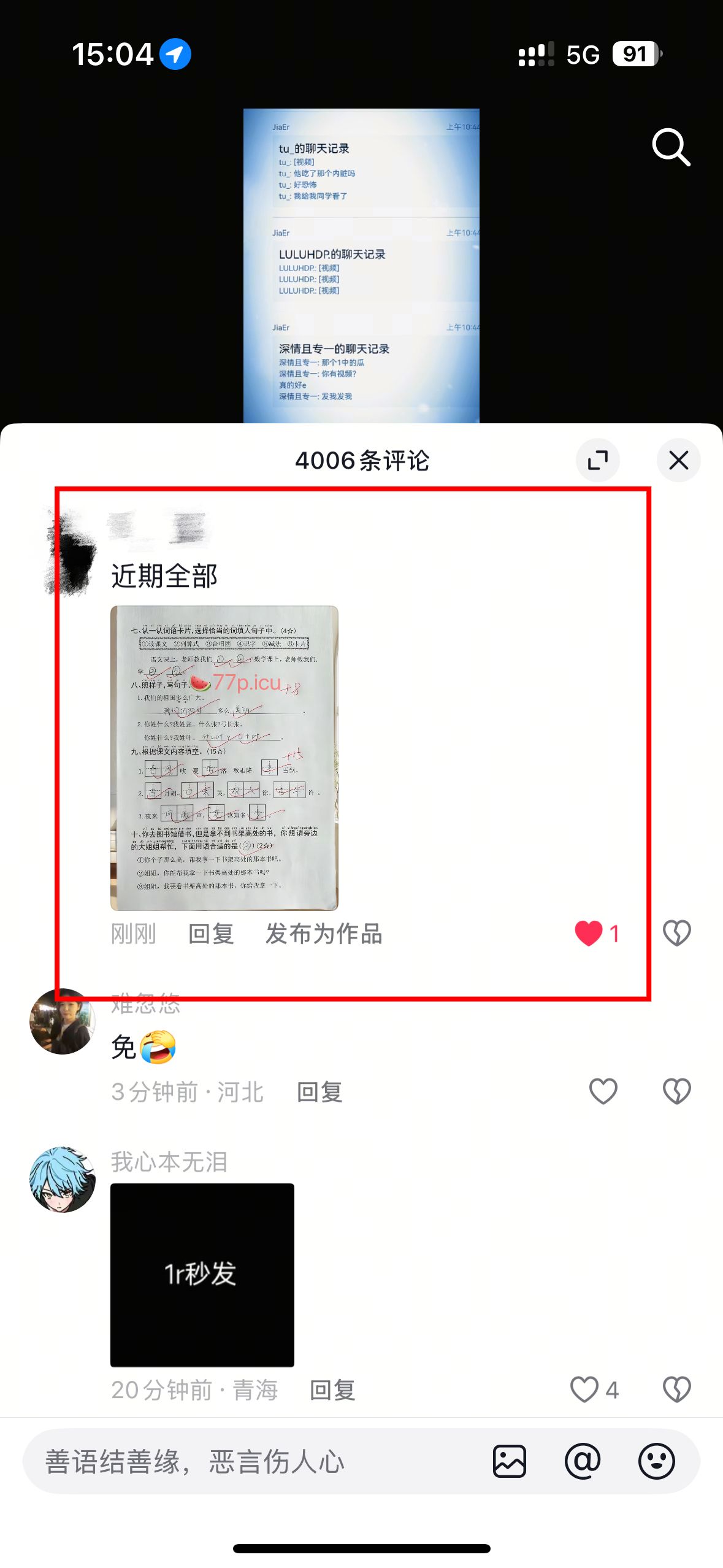Attach a picture to your comment
The image size is (723, 1568).
[509, 1461]
